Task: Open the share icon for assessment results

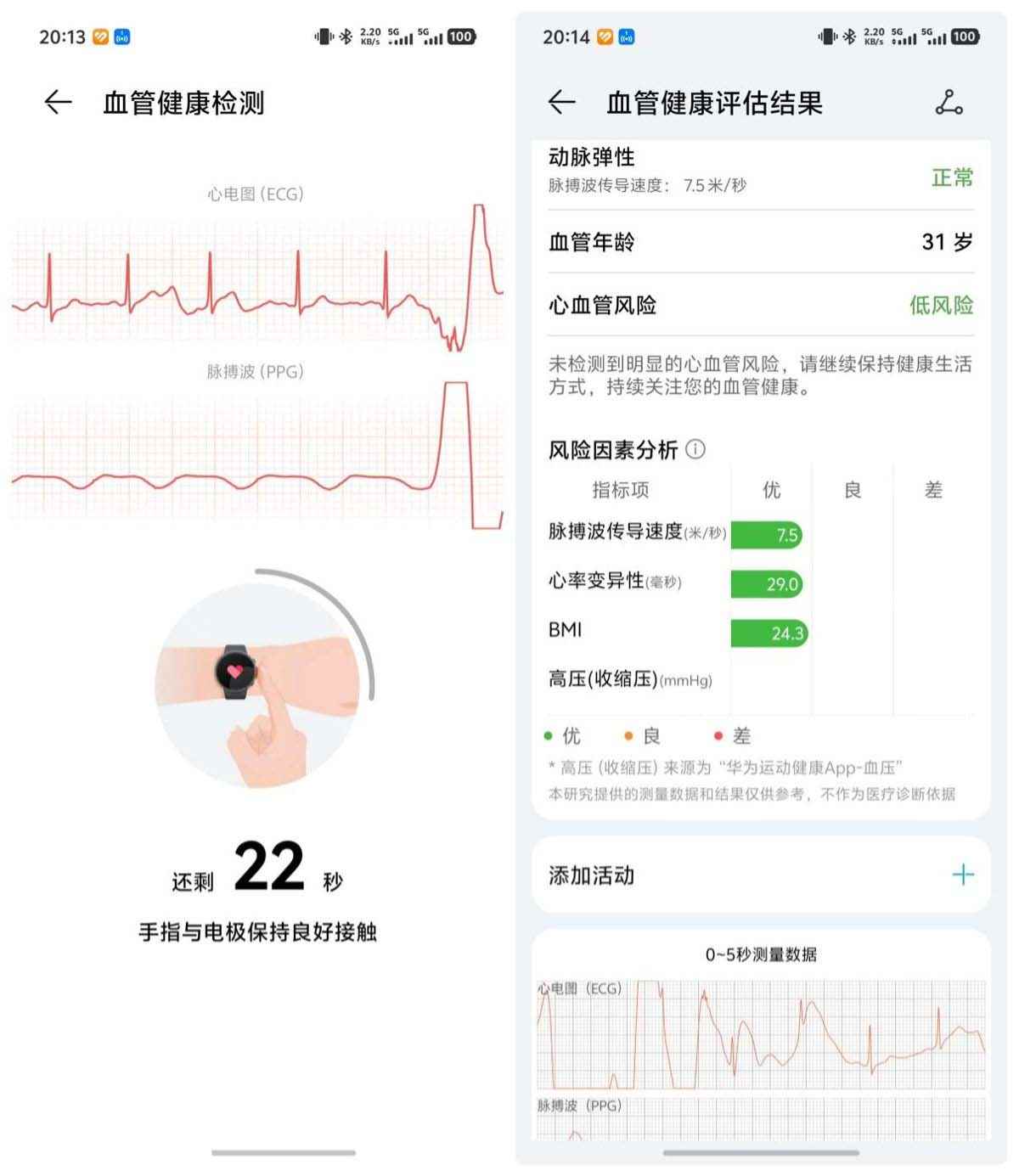Action: click(x=949, y=103)
